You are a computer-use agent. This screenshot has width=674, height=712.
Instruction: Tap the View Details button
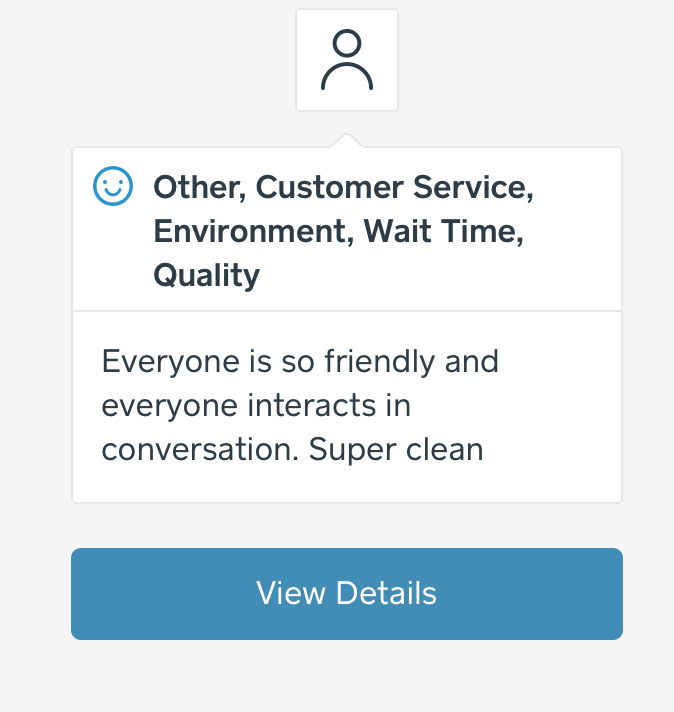click(346, 593)
